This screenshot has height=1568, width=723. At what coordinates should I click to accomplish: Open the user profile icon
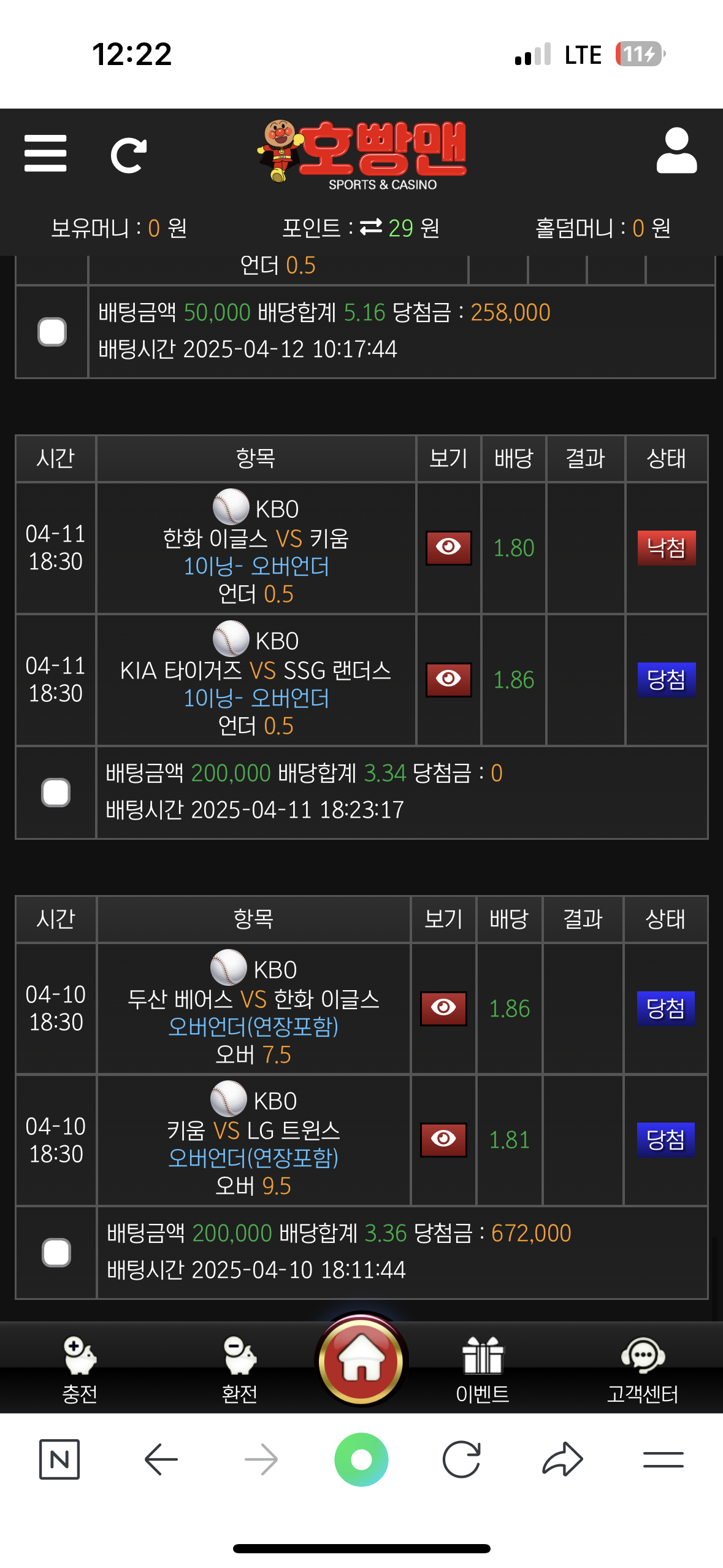(x=676, y=151)
